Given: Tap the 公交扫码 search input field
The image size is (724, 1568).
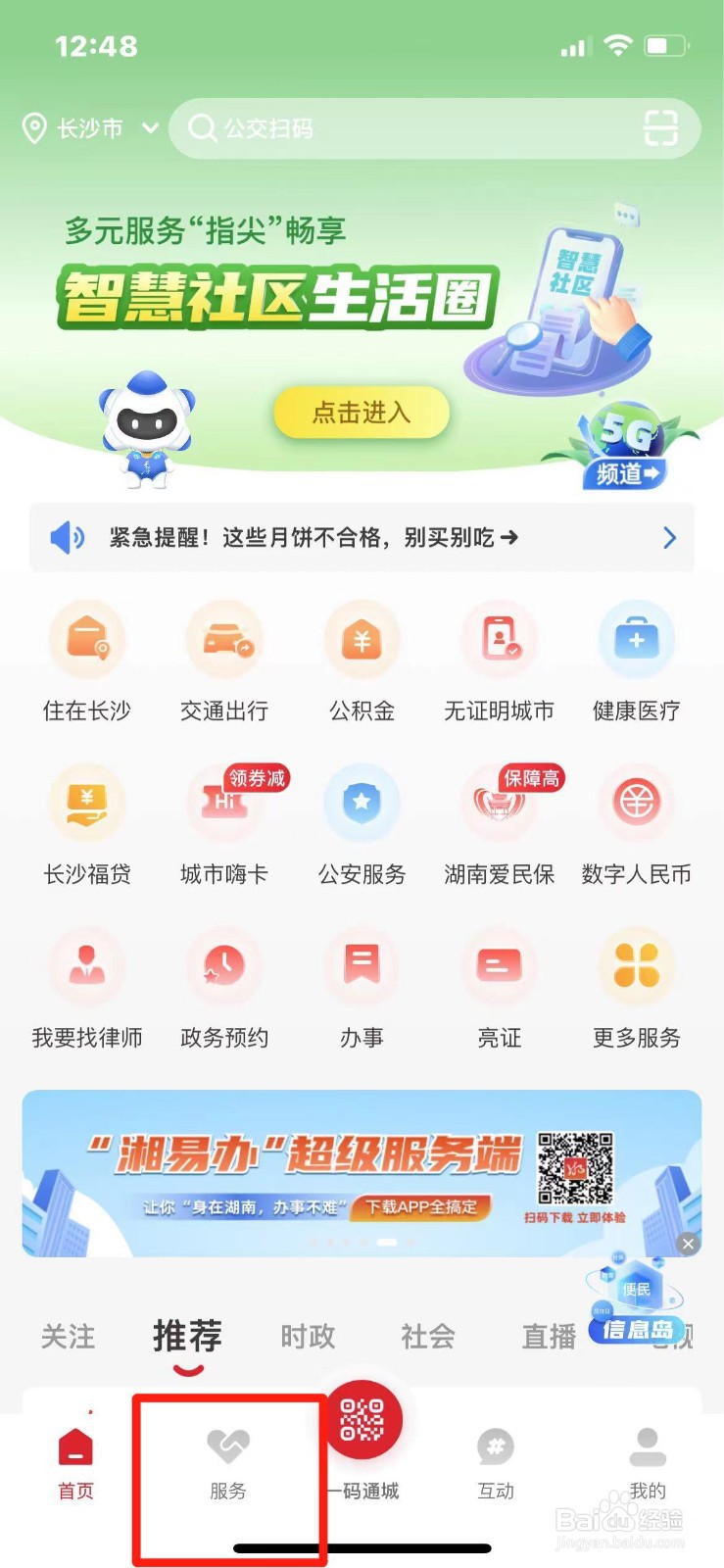Looking at the screenshot, I should 392,128.
